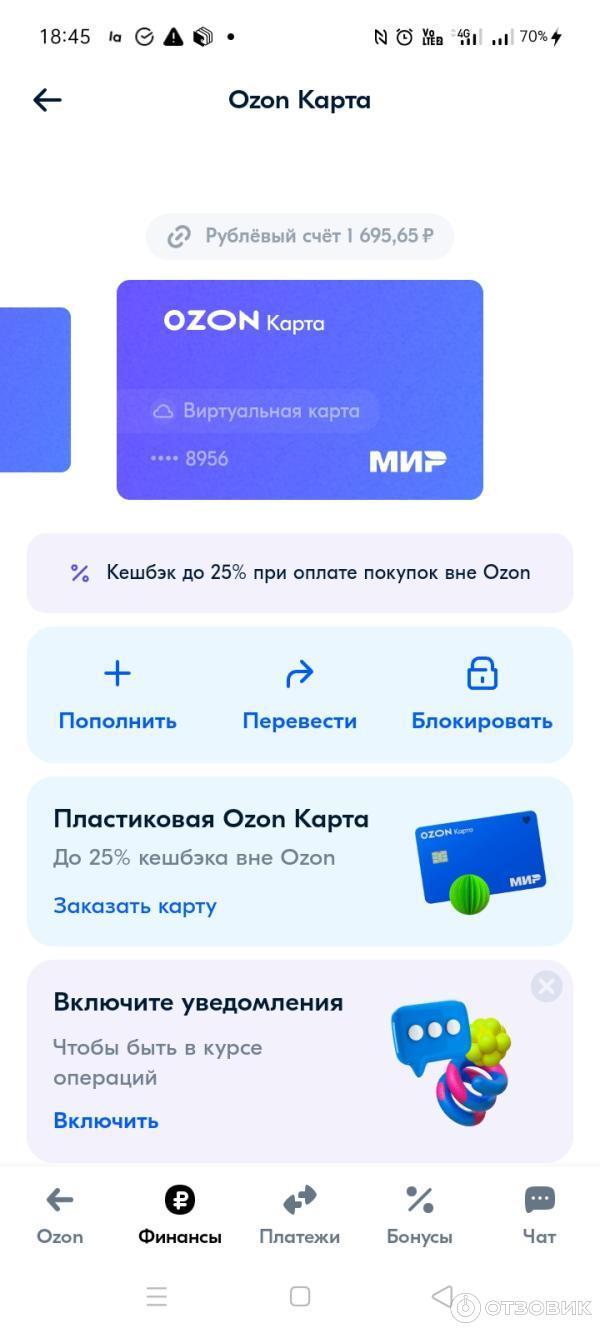
Task: Return to the Ozon tab
Action: [60, 1215]
